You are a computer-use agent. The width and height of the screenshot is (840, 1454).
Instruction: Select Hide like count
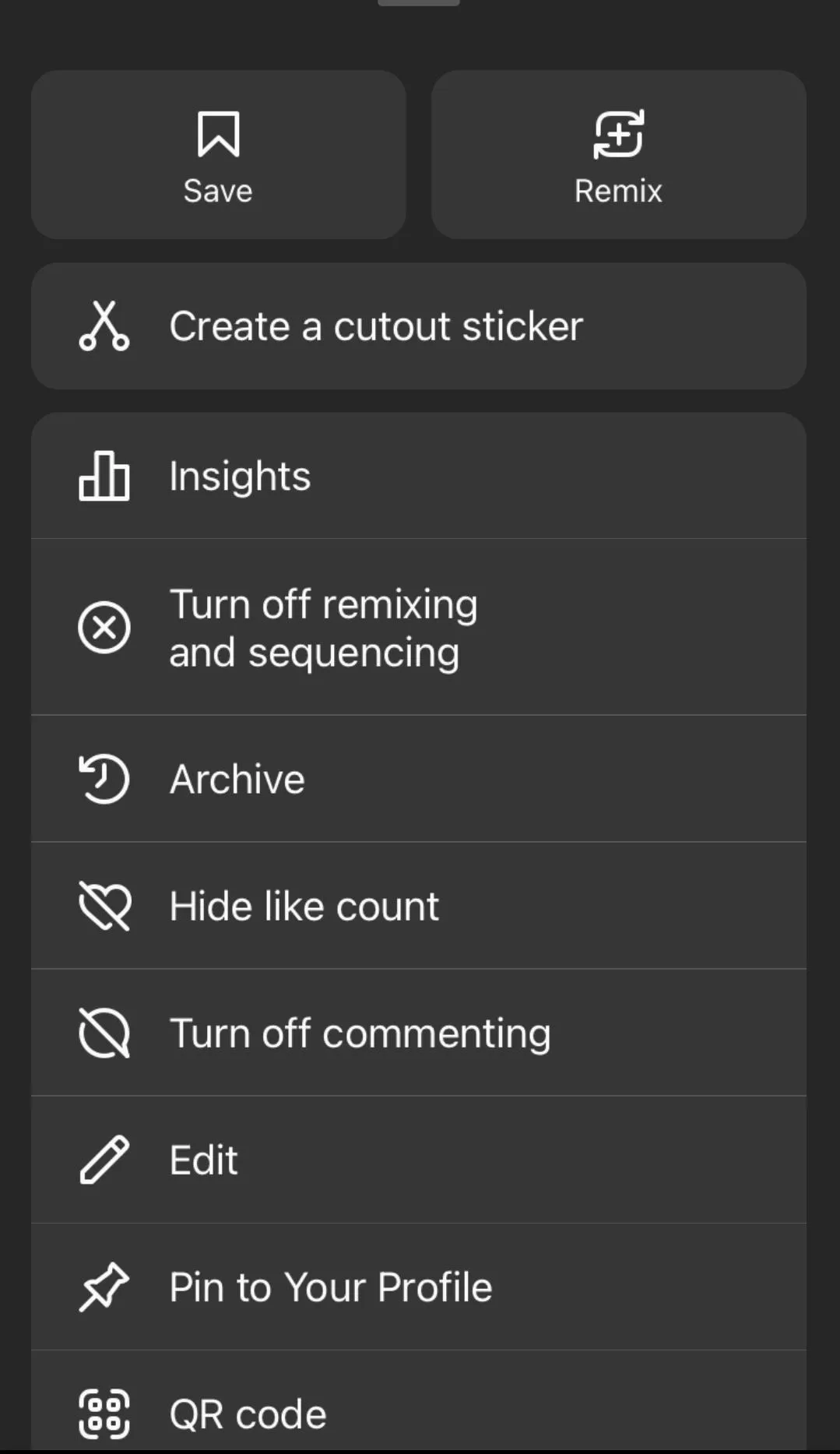pos(419,906)
